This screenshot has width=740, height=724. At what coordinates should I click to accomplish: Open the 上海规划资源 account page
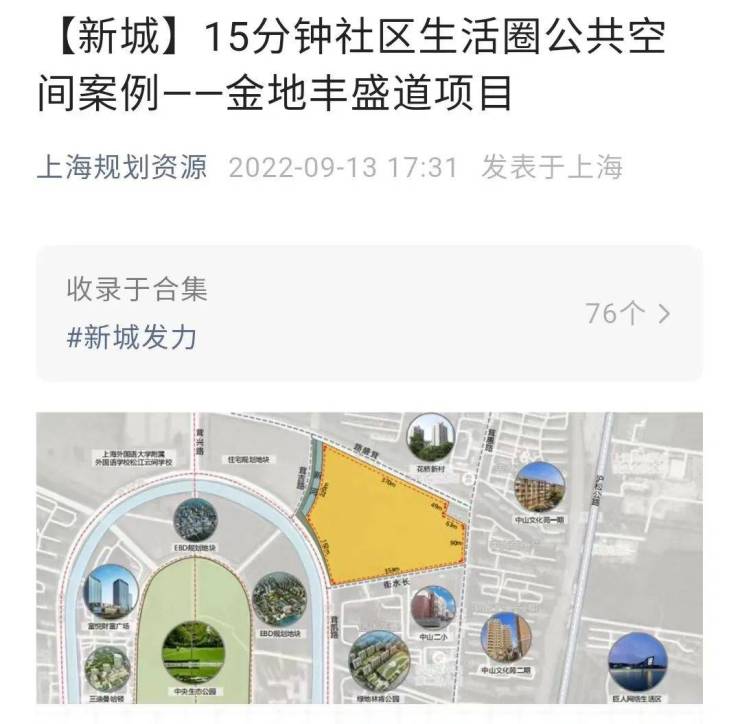[x=122, y=166]
